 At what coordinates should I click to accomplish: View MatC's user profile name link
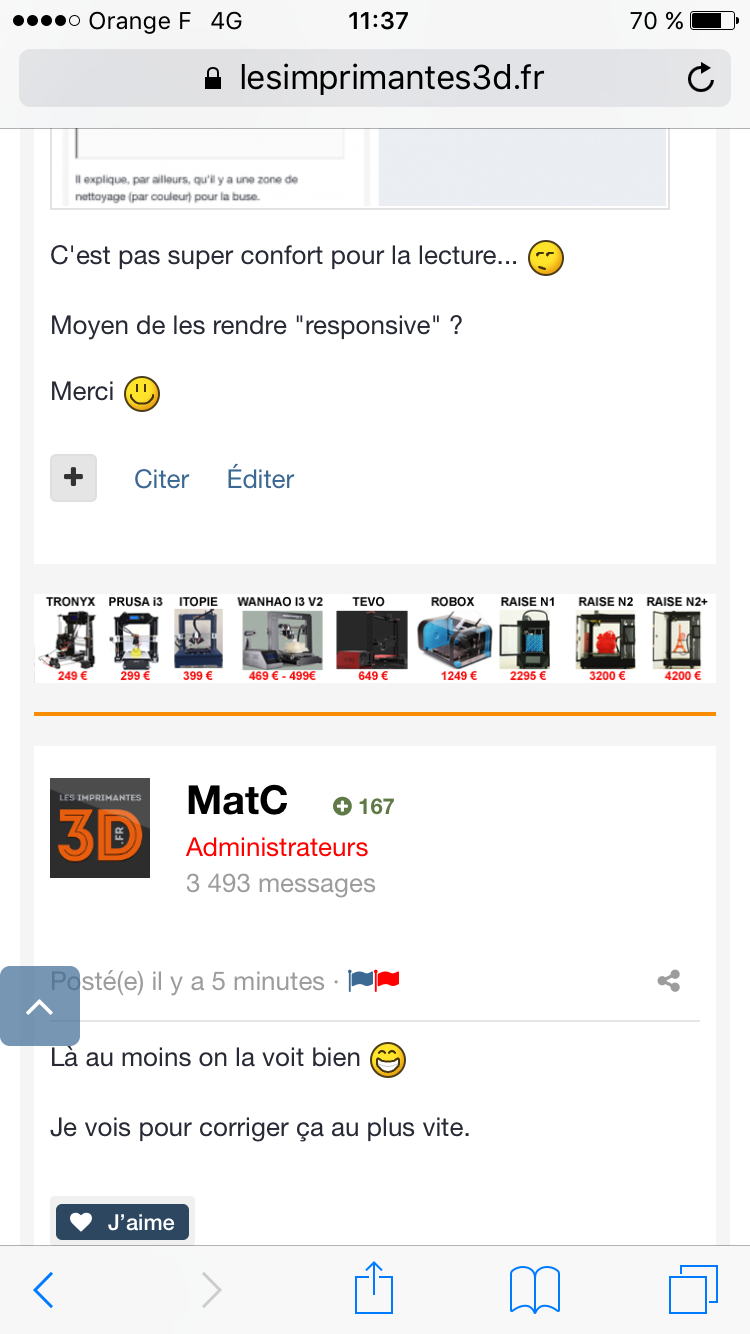pyautogui.click(x=237, y=800)
